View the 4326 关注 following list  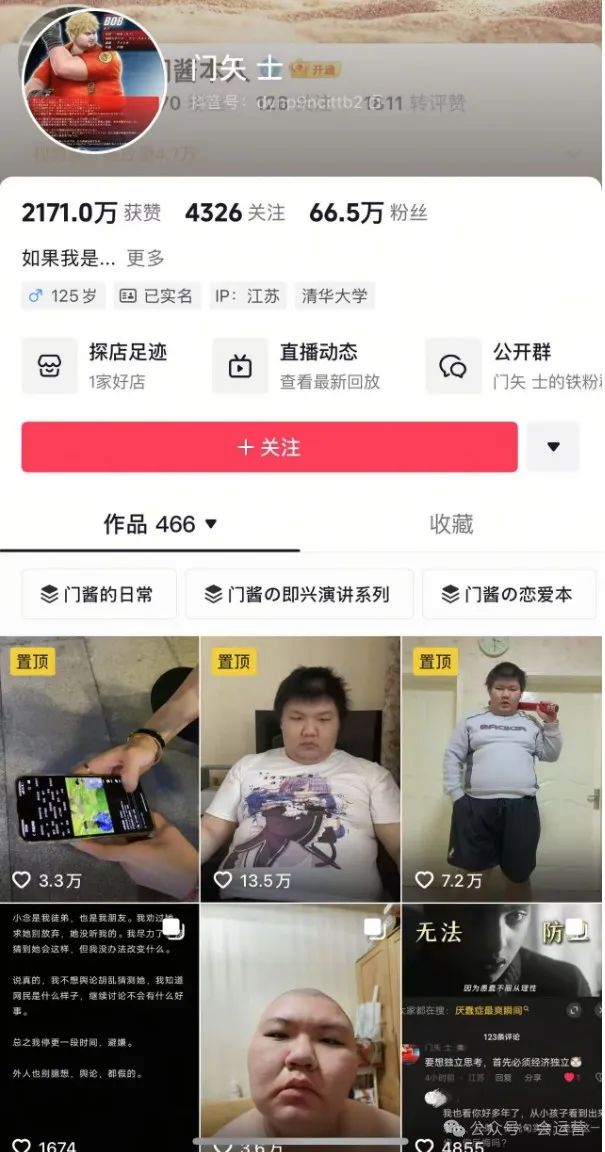(235, 213)
